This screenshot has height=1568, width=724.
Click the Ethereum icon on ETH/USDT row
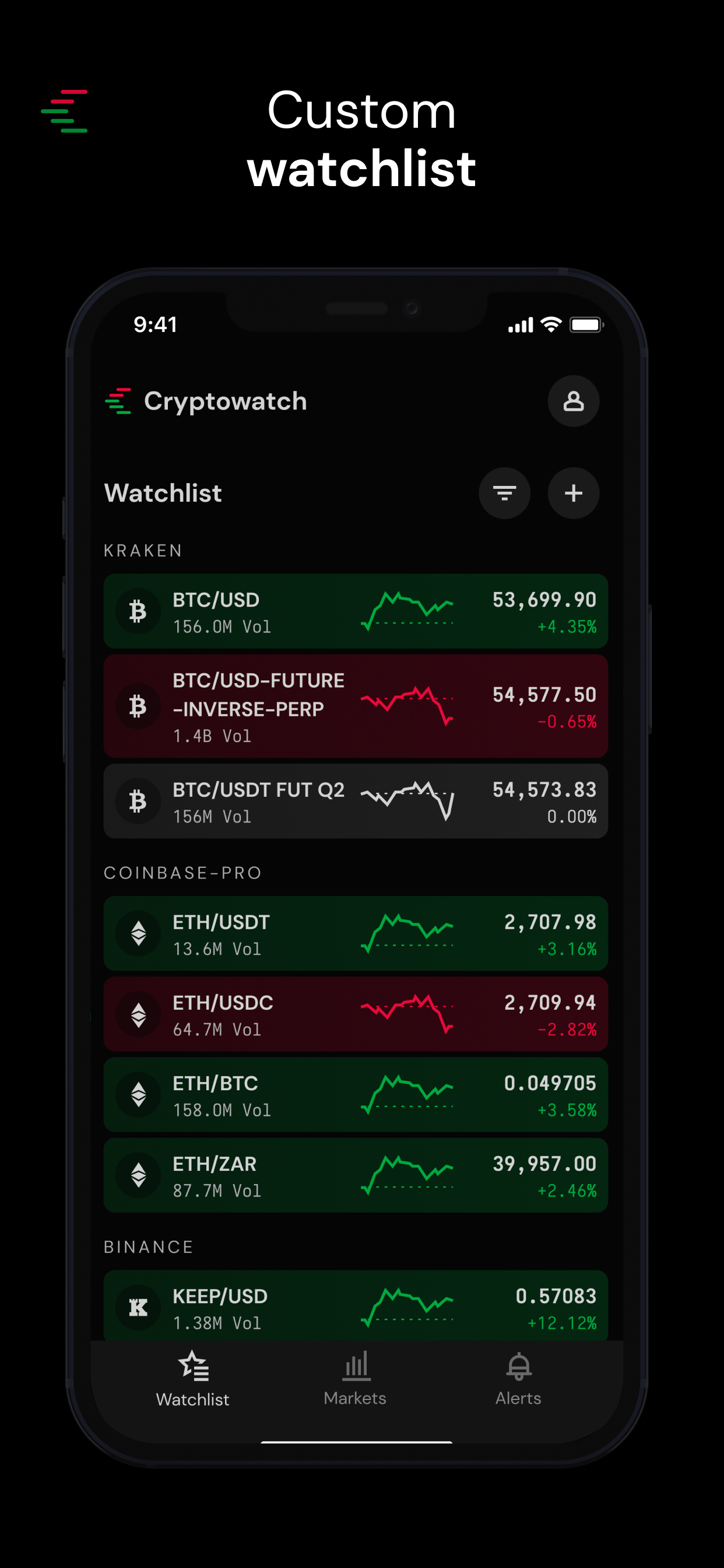coord(138,934)
